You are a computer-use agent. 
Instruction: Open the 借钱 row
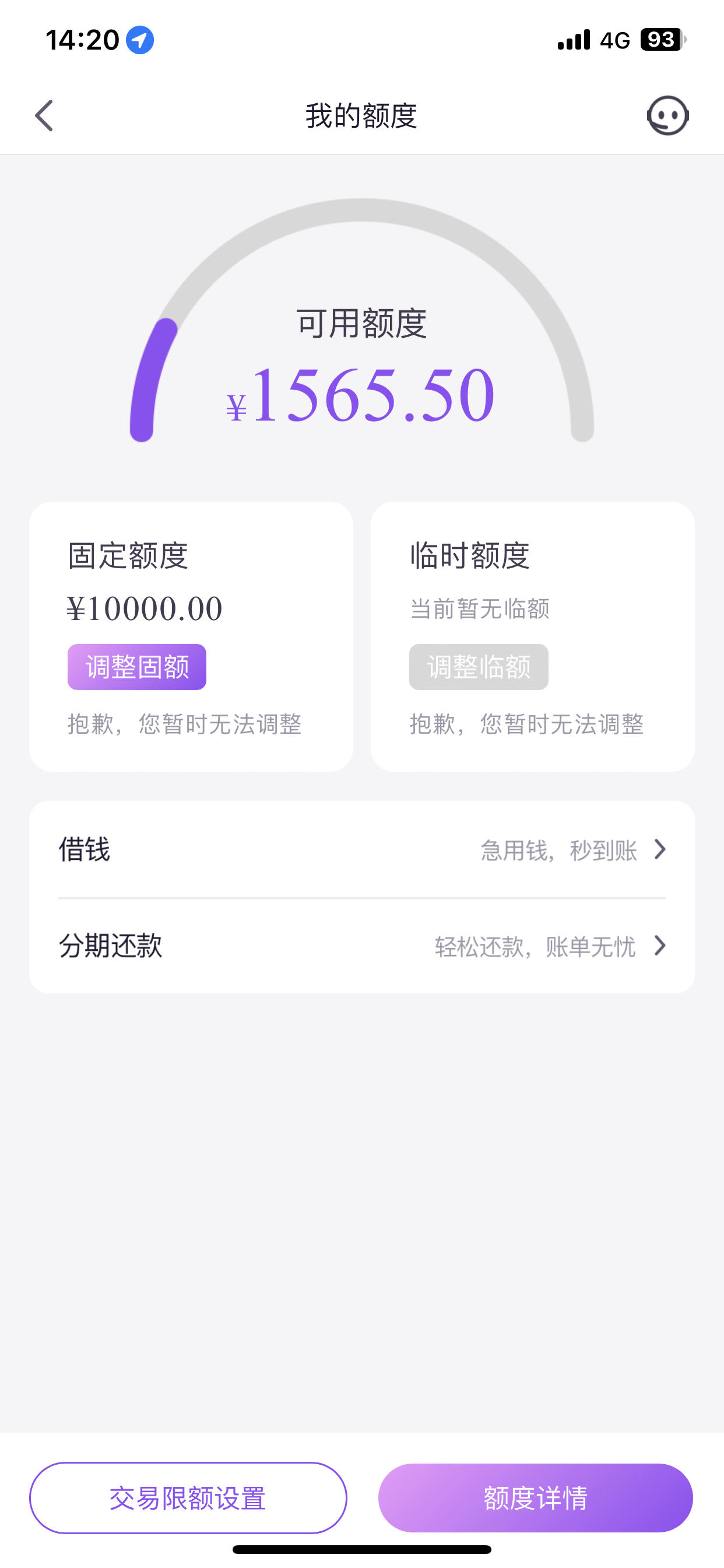[362, 850]
